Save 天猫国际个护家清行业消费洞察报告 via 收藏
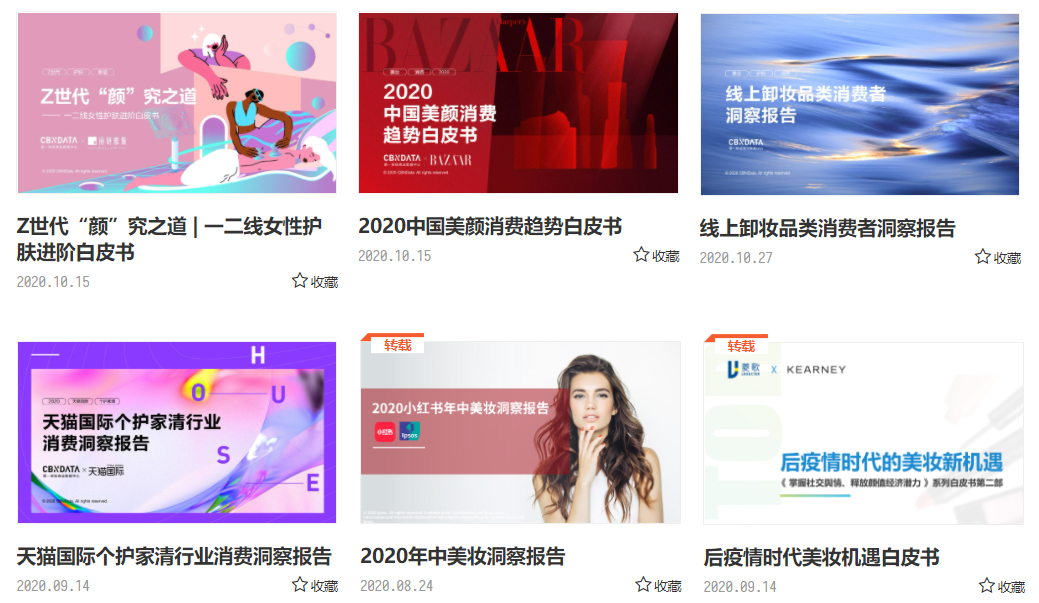Image resolution: width=1039 pixels, height=603 pixels. coord(315,586)
